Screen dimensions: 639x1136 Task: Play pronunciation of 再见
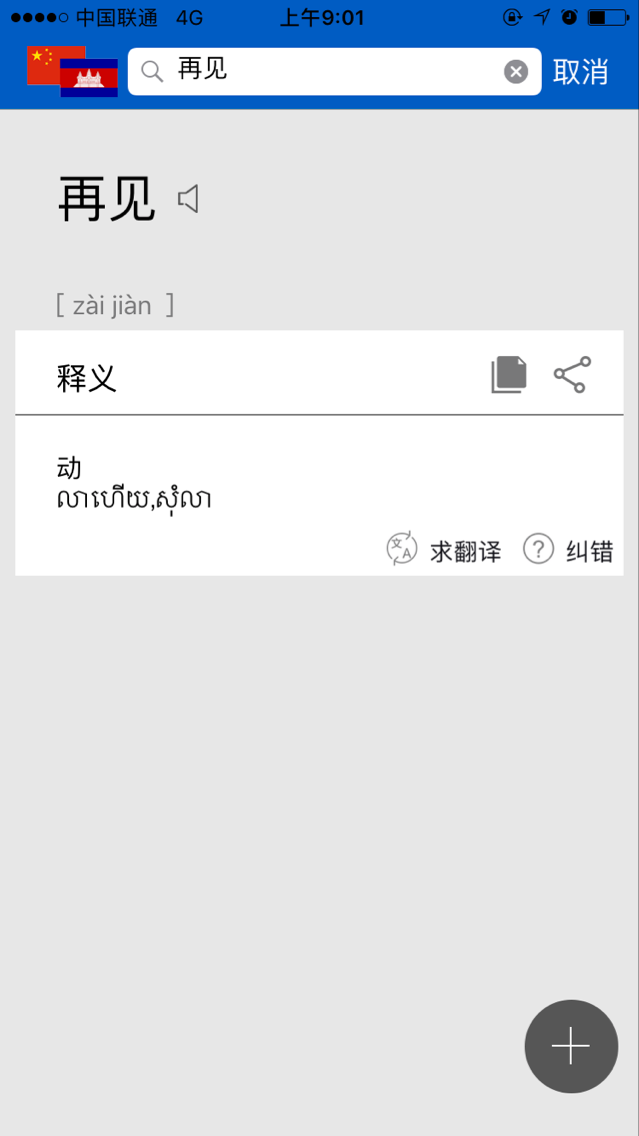[x=188, y=199]
